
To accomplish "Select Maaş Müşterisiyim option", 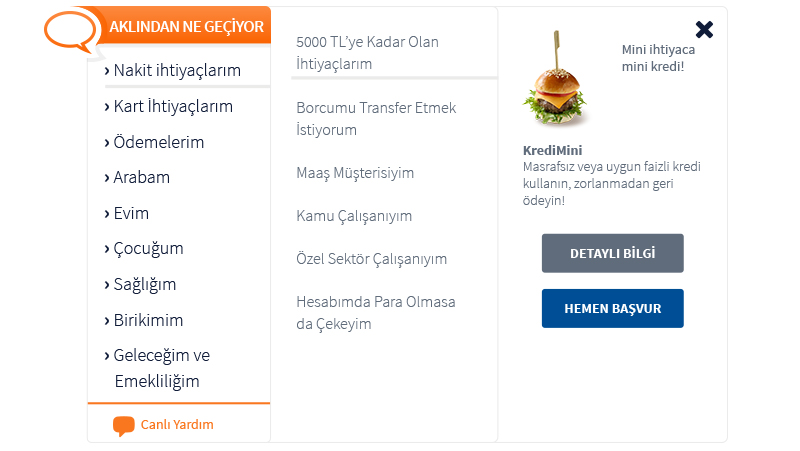I will click(x=354, y=173).
